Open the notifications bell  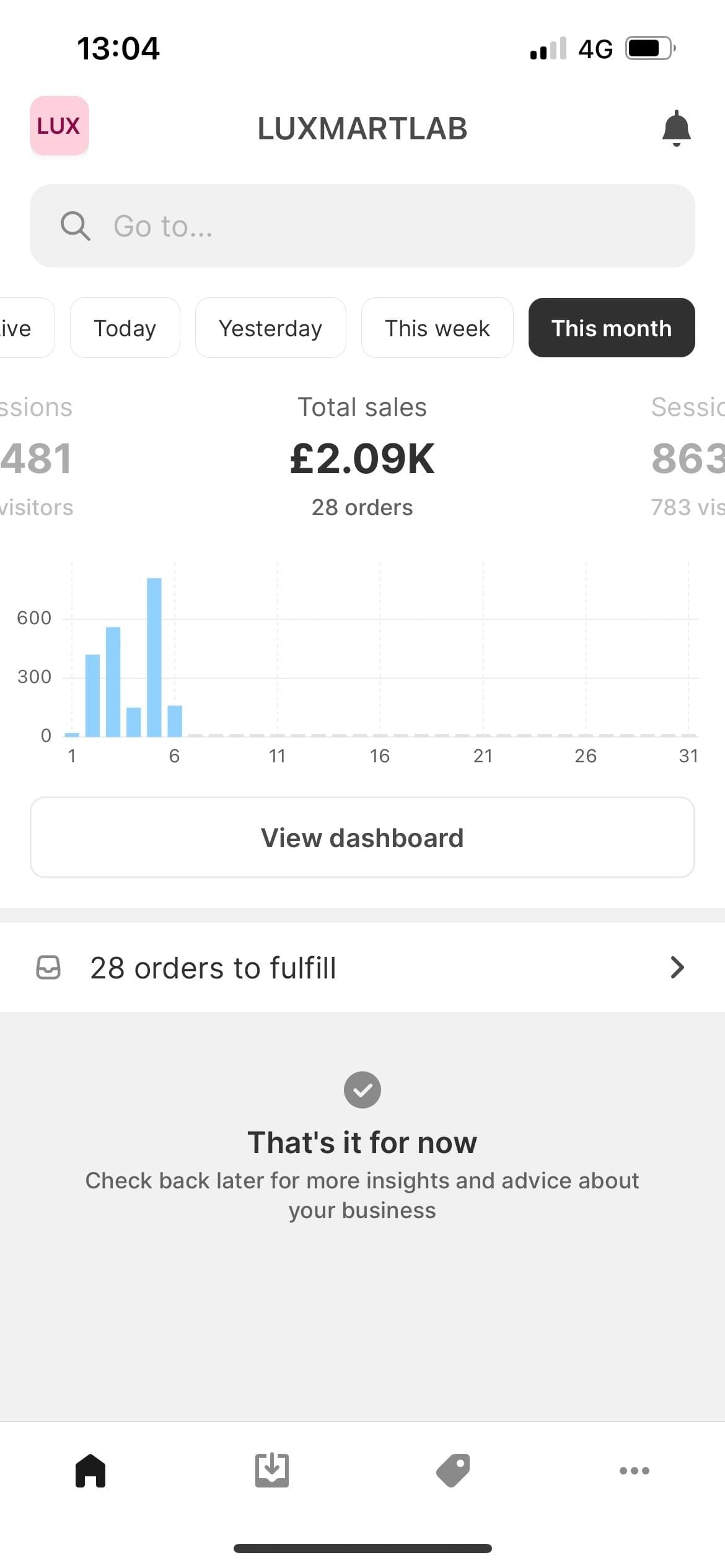click(x=676, y=128)
